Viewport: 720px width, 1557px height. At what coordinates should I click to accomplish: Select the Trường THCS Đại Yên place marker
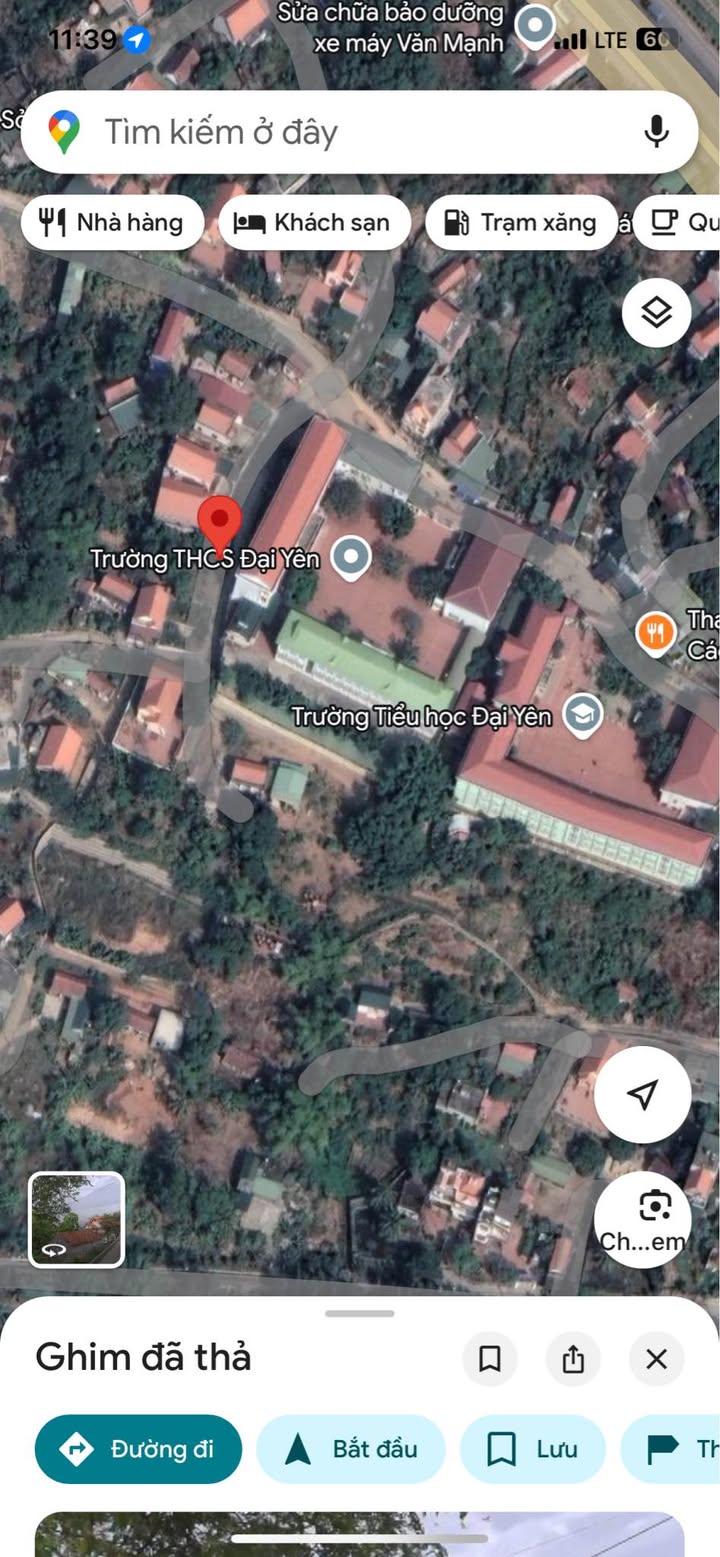pyautogui.click(x=351, y=557)
